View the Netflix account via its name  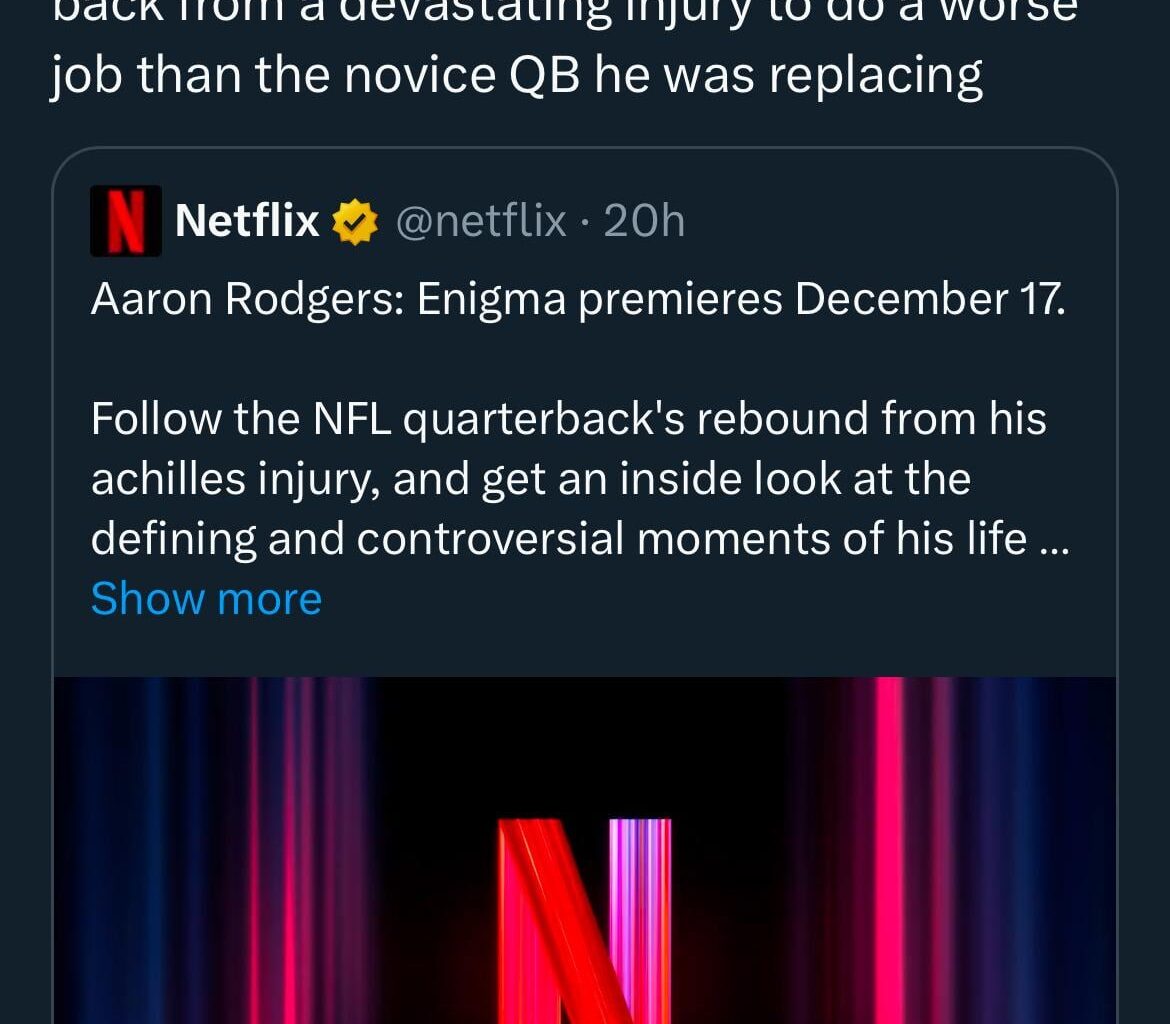247,221
